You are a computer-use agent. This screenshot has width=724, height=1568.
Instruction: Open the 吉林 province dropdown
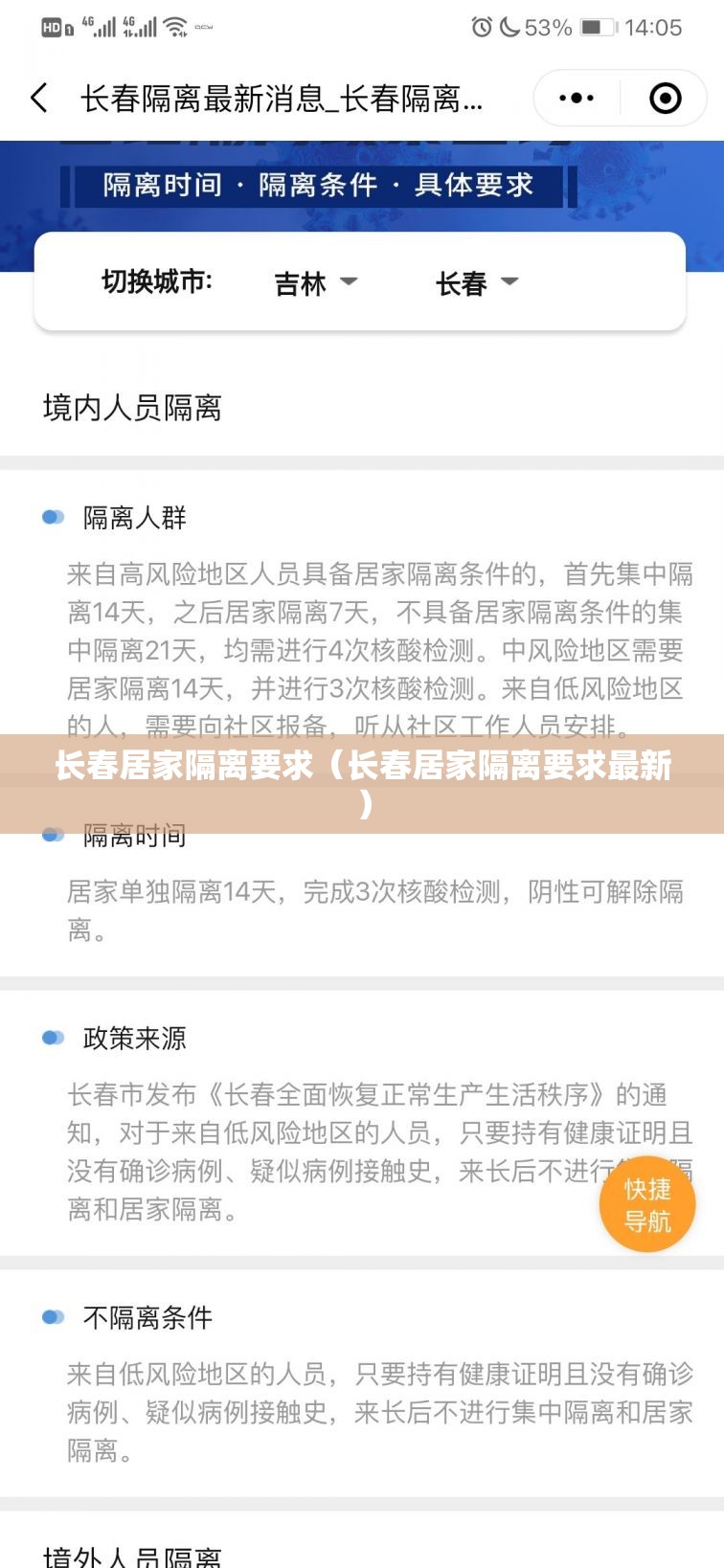coord(316,283)
